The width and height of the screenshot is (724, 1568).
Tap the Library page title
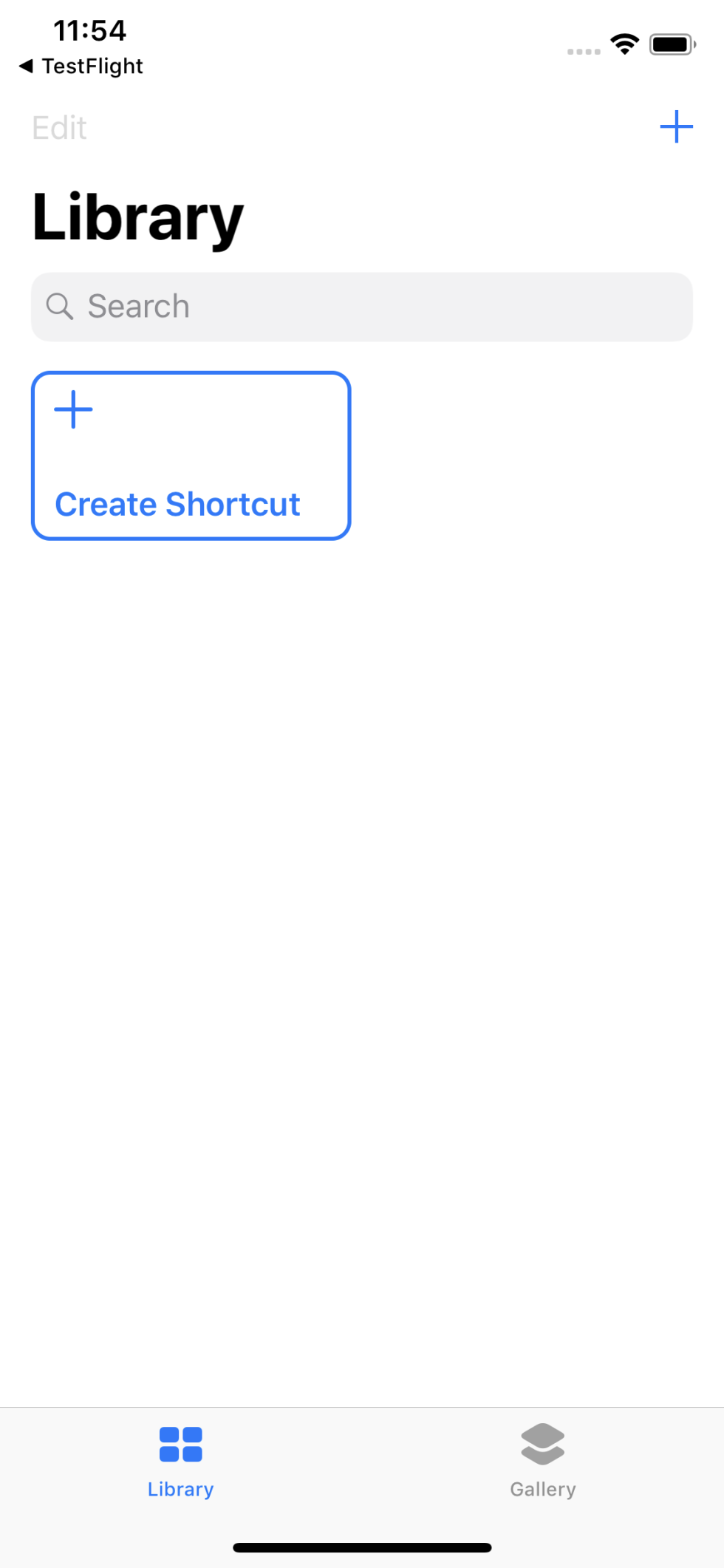click(x=137, y=216)
